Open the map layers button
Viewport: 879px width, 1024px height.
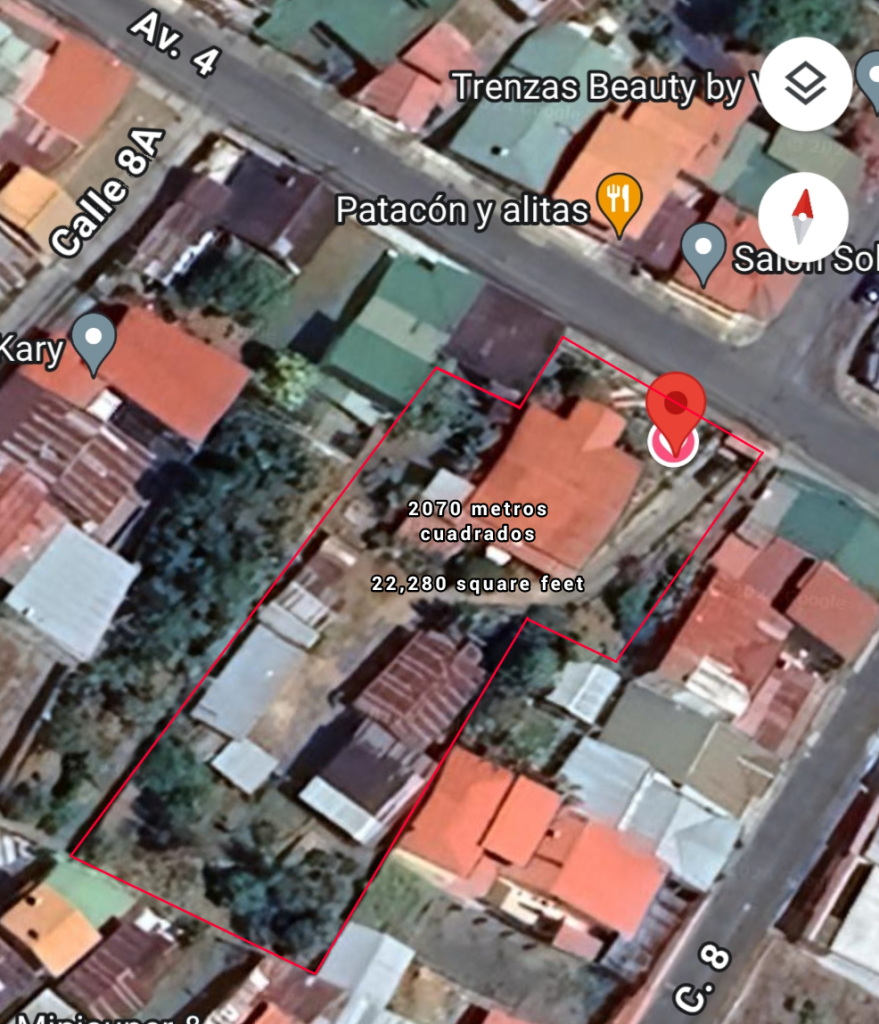click(804, 84)
